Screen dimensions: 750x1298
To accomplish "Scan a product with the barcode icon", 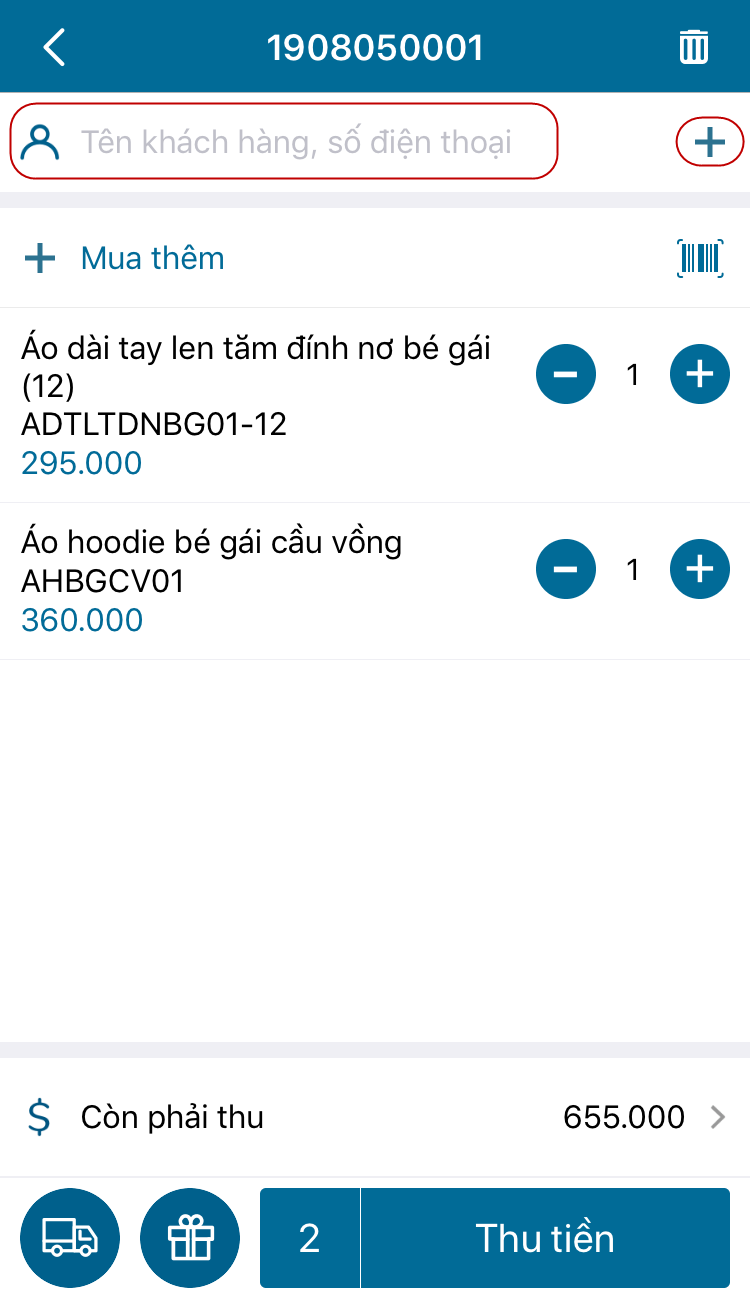I will pyautogui.click(x=700, y=258).
